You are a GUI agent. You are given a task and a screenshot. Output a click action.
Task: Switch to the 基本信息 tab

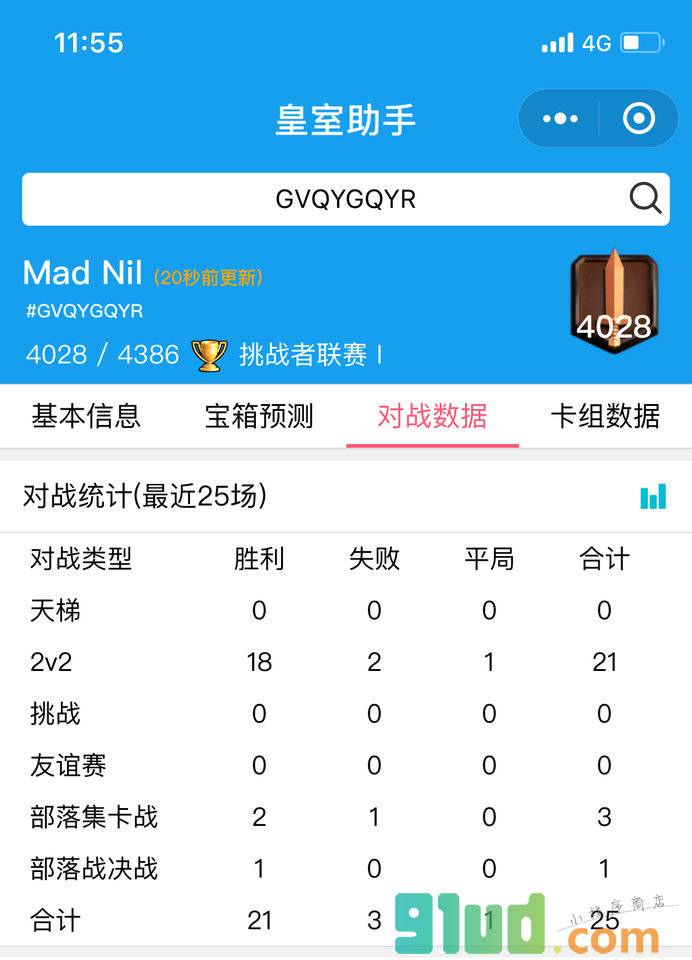coord(86,416)
